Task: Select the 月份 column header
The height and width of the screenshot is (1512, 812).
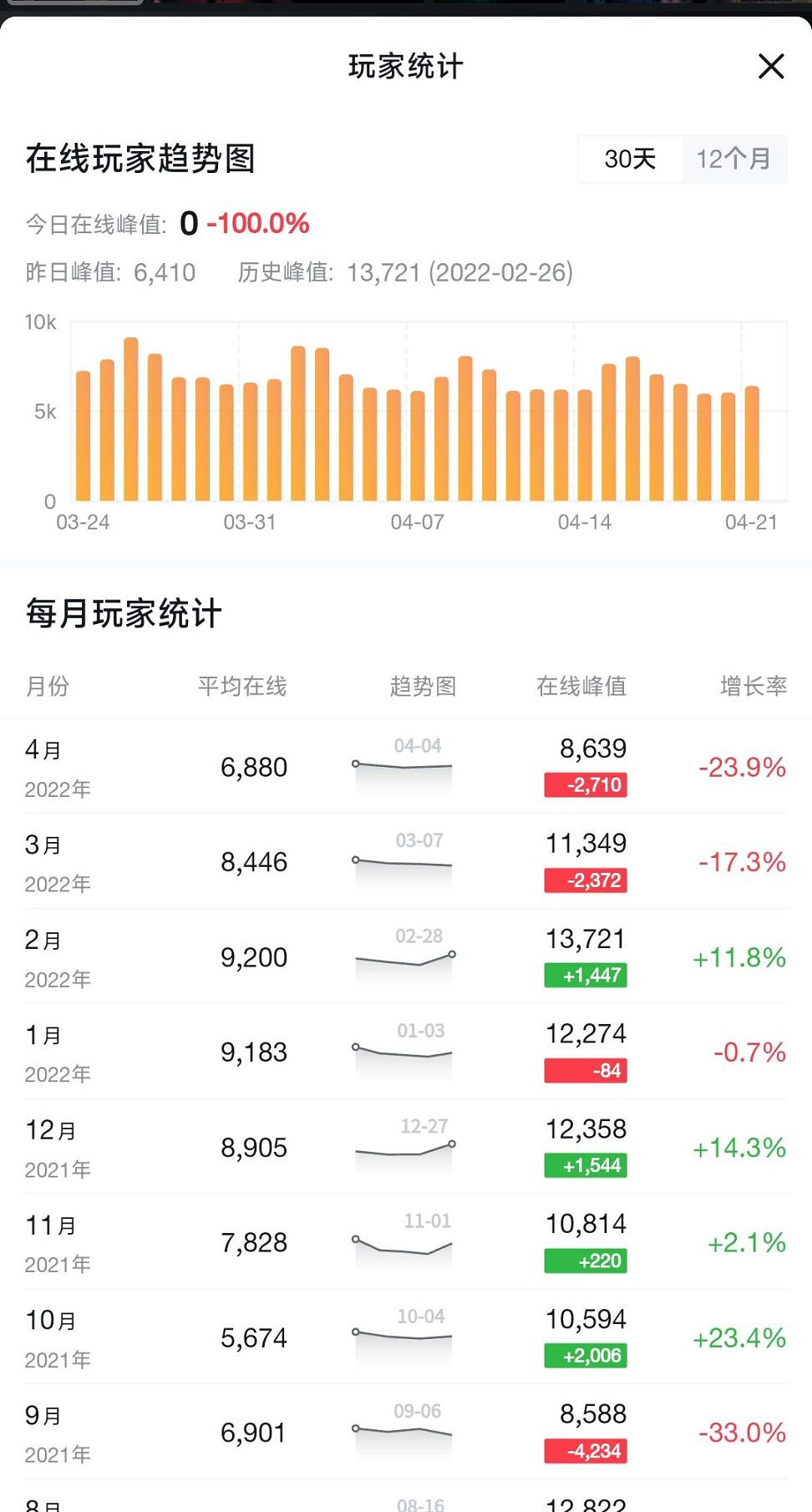Action: click(x=46, y=687)
